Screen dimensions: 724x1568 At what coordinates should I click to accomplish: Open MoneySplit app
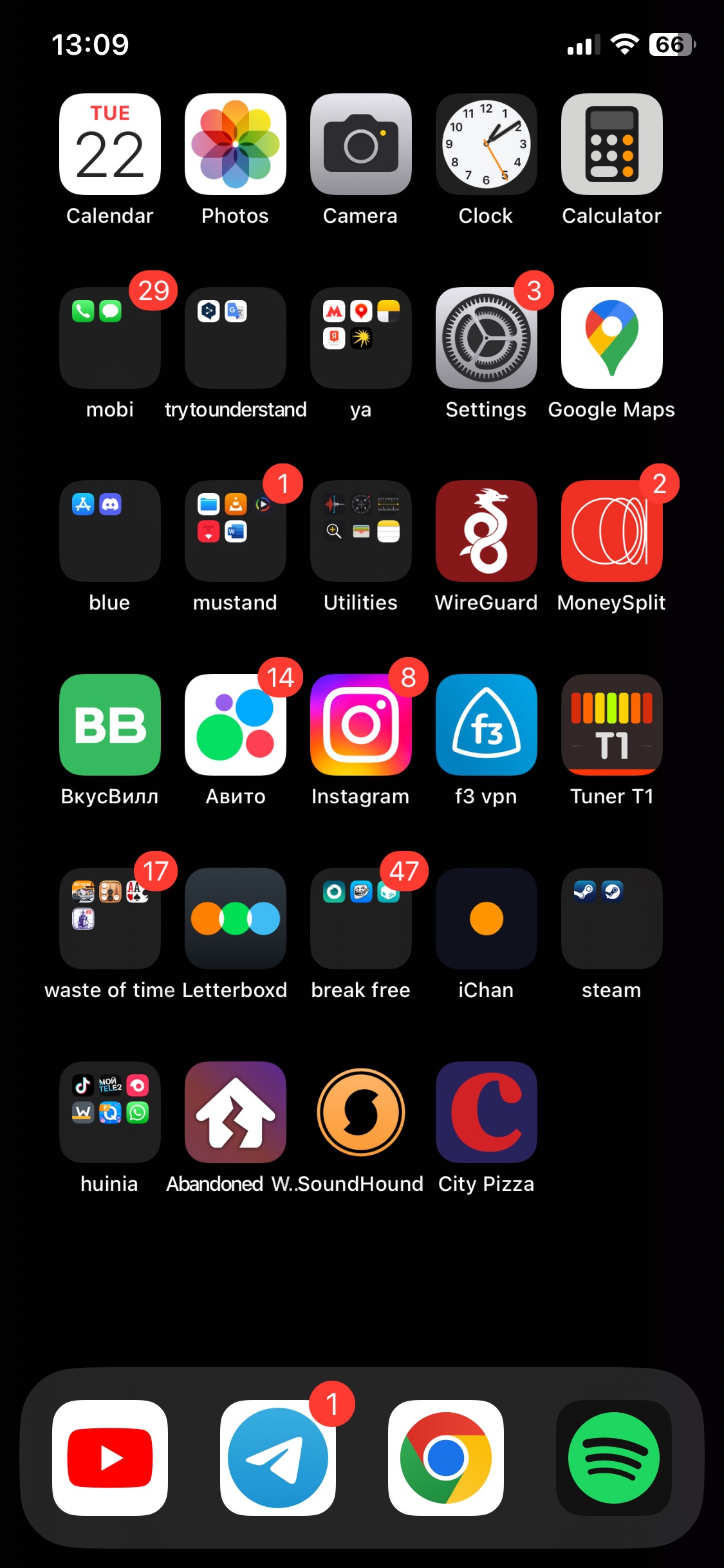[612, 531]
